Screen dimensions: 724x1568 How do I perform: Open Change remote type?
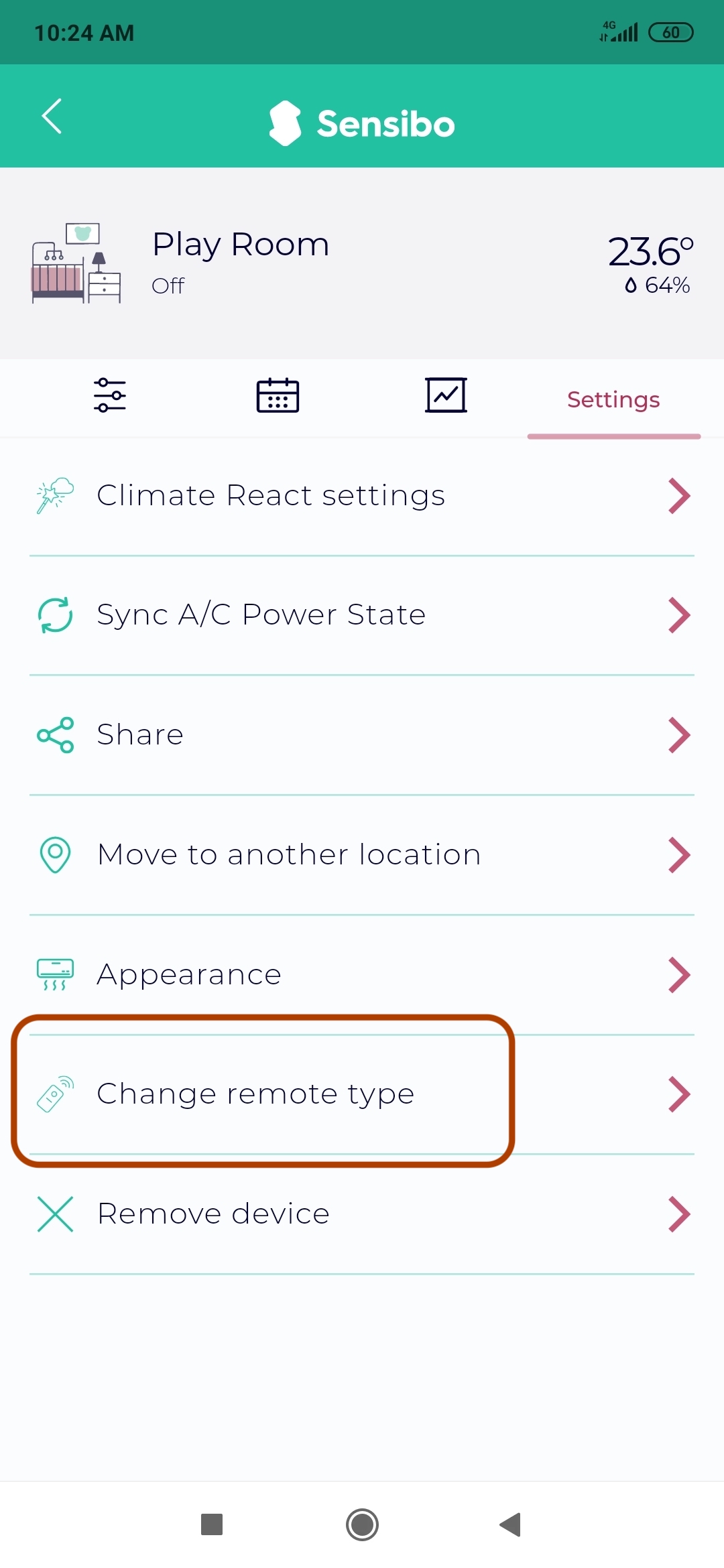pos(362,1094)
